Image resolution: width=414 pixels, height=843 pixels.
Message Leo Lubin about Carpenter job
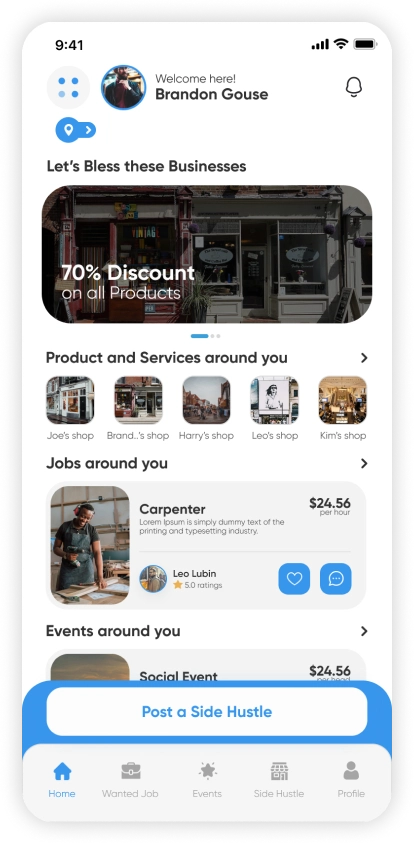[336, 578]
